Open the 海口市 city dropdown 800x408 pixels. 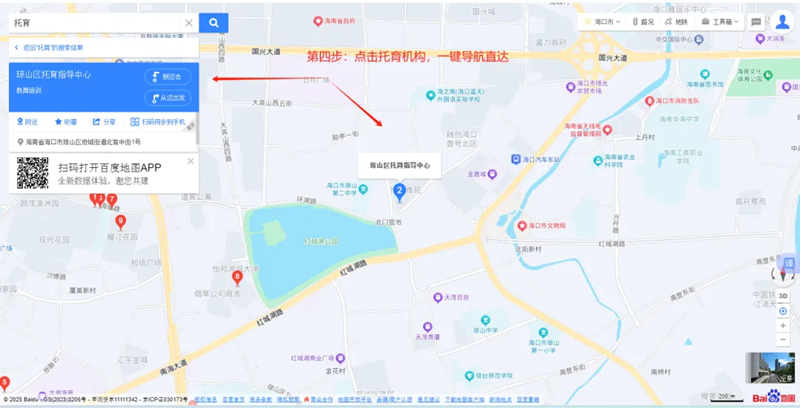pos(604,21)
